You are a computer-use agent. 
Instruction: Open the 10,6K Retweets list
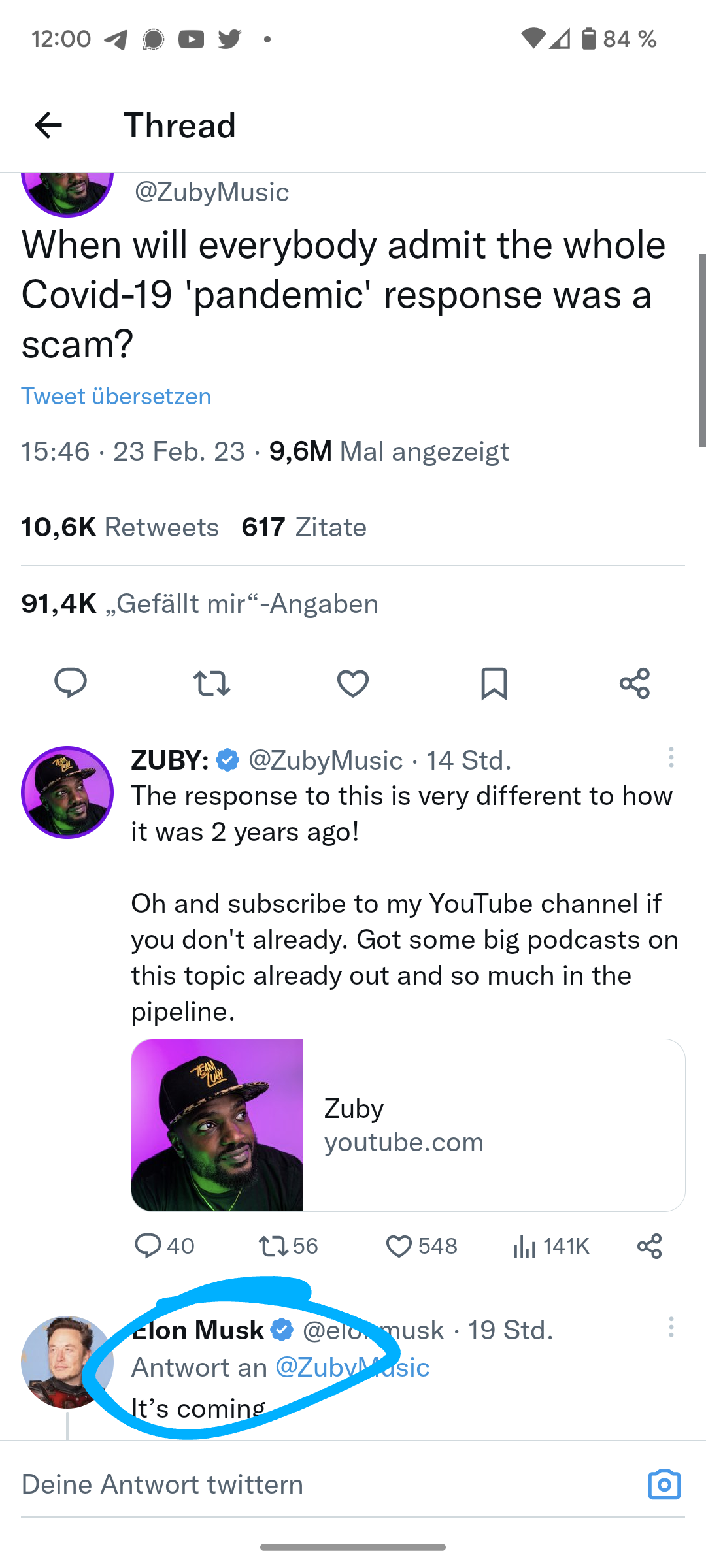coord(120,527)
